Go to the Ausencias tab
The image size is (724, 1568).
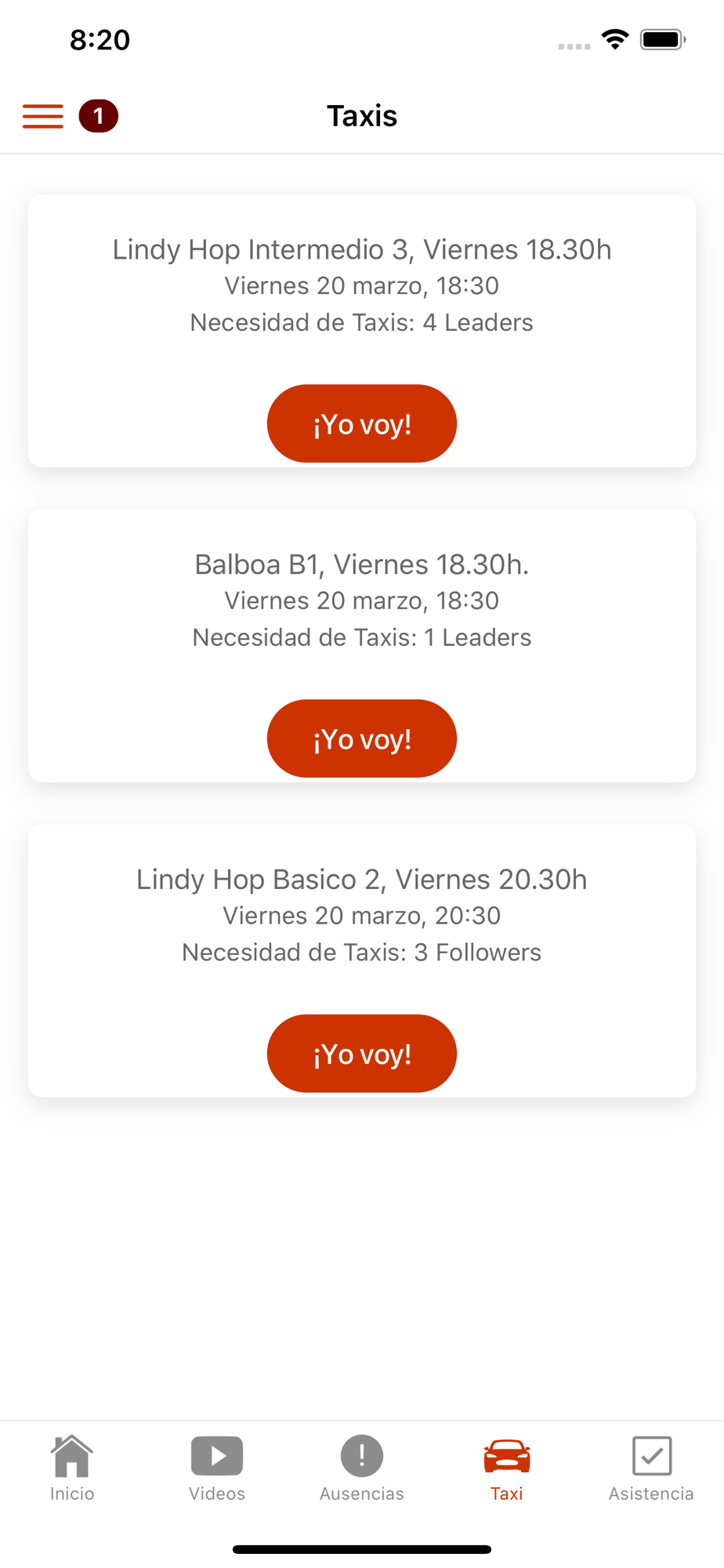pyautogui.click(x=361, y=1468)
